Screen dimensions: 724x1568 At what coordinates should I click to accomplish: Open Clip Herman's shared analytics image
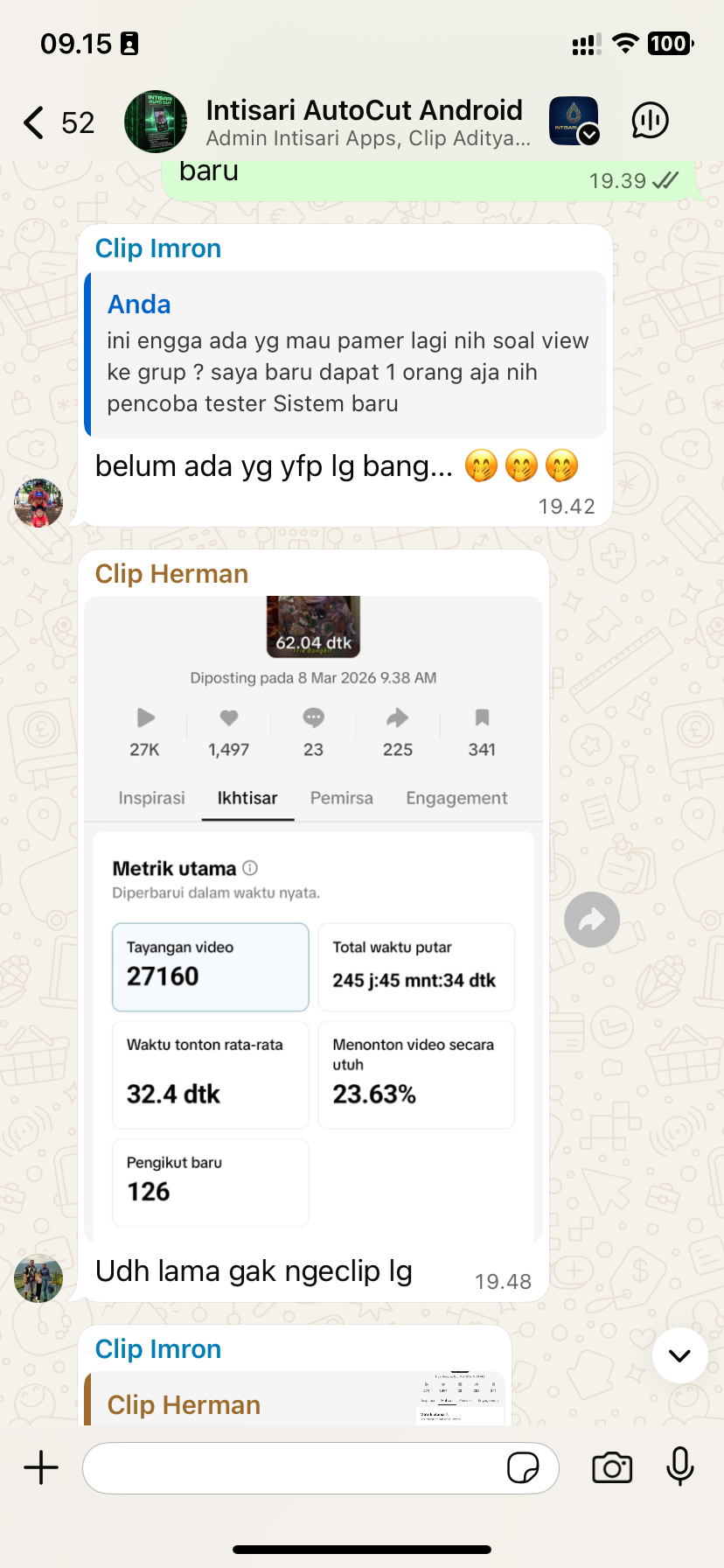pos(313,919)
